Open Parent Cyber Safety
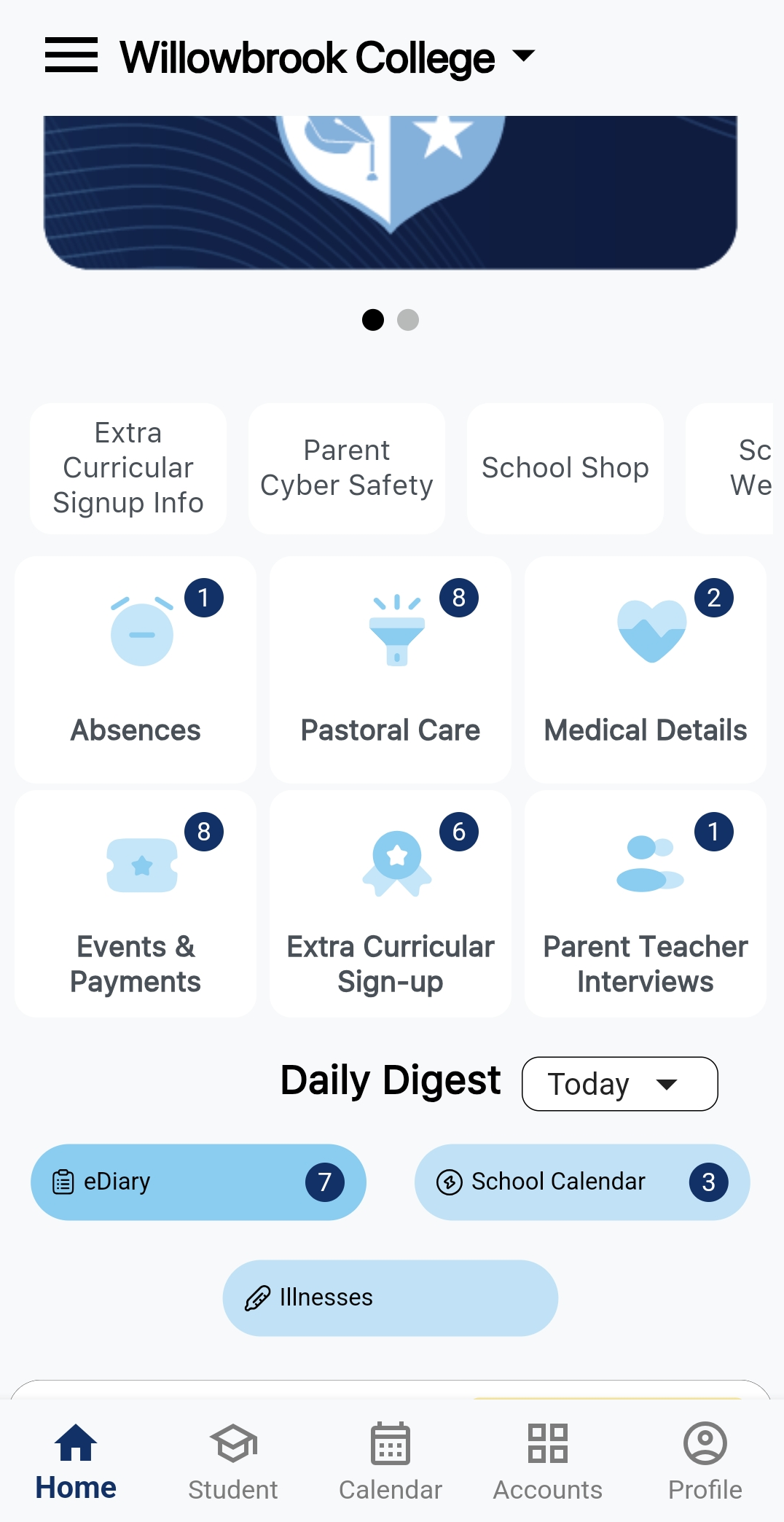784x1522 pixels. point(347,468)
